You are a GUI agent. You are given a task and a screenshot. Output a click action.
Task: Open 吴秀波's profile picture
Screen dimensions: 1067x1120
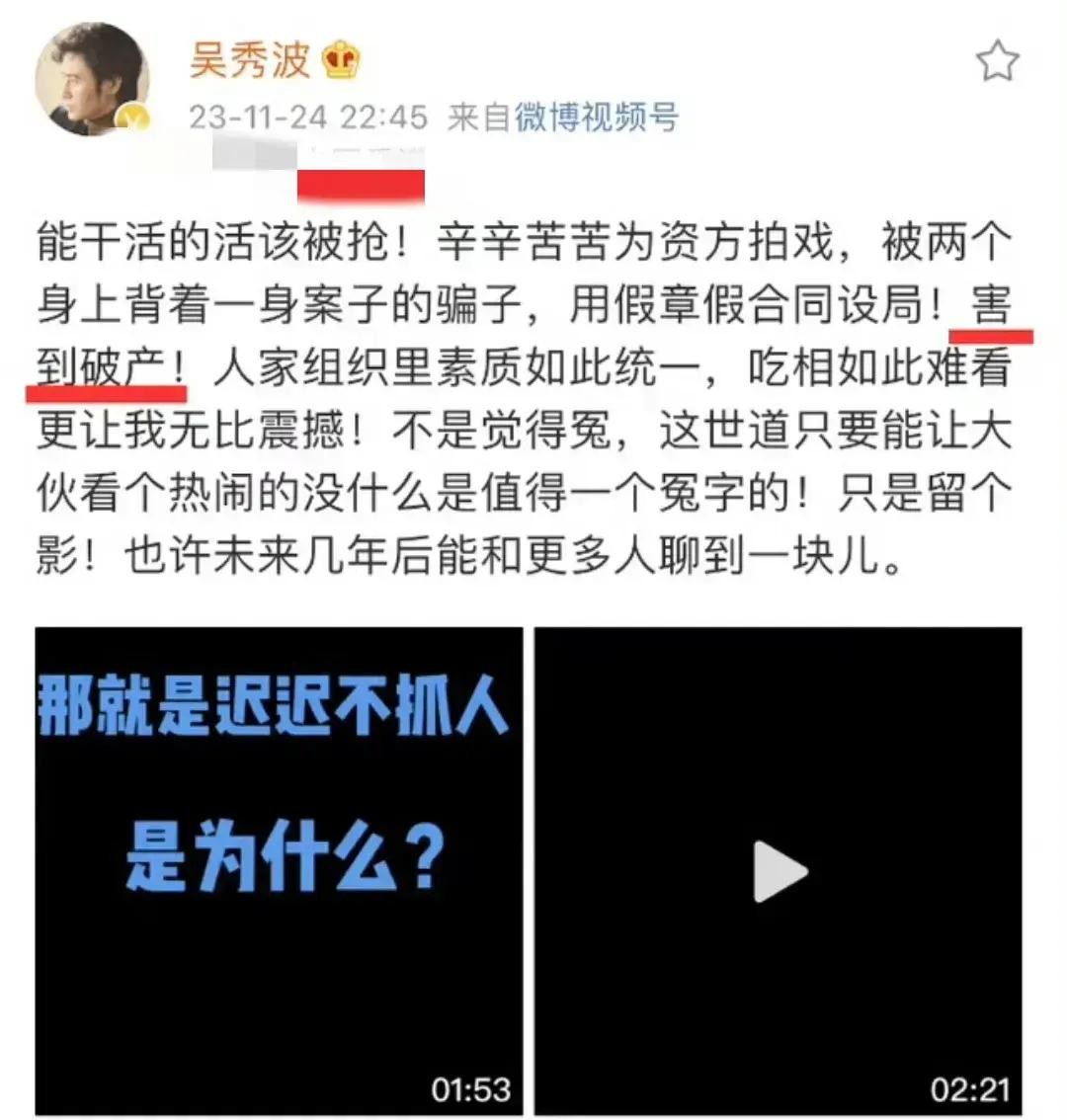click(92, 80)
